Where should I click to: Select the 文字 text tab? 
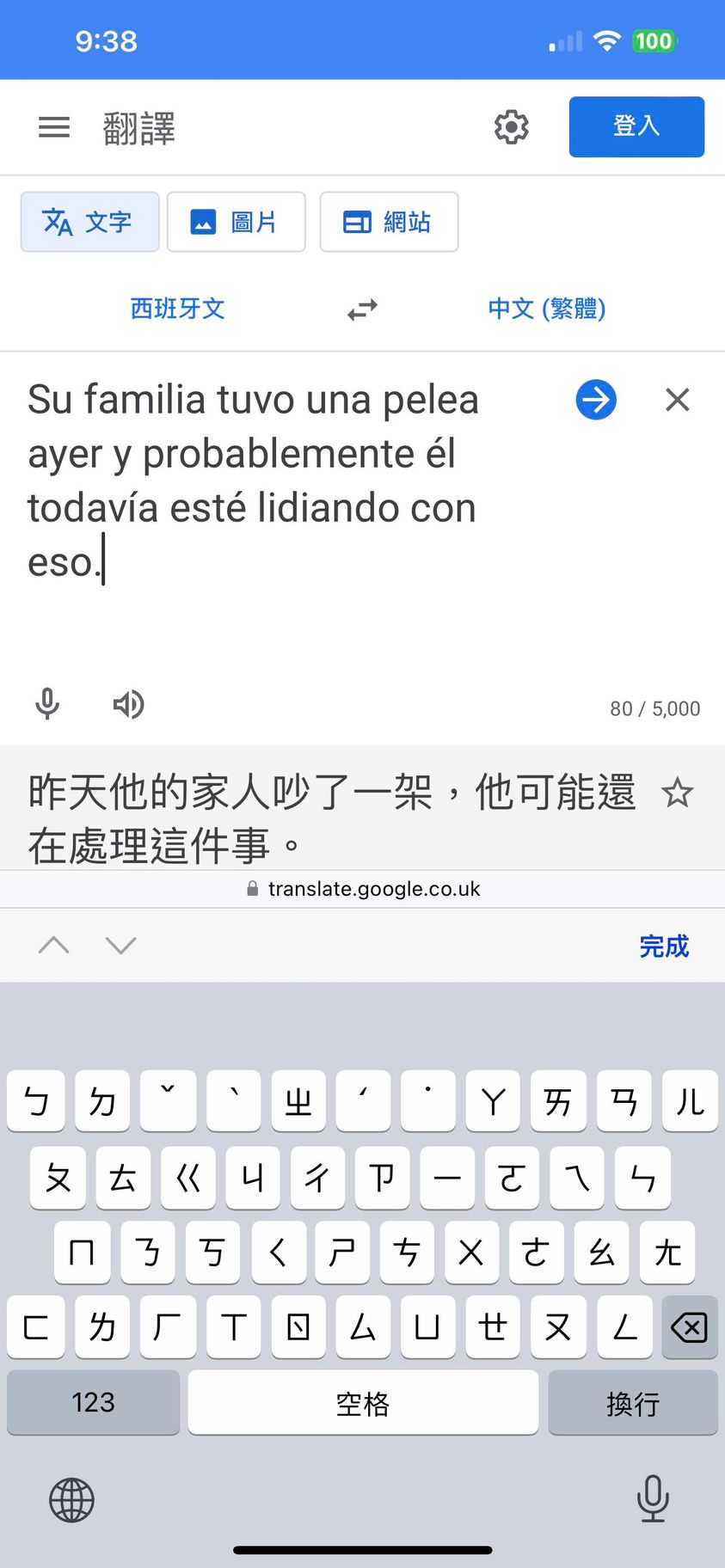(x=89, y=222)
